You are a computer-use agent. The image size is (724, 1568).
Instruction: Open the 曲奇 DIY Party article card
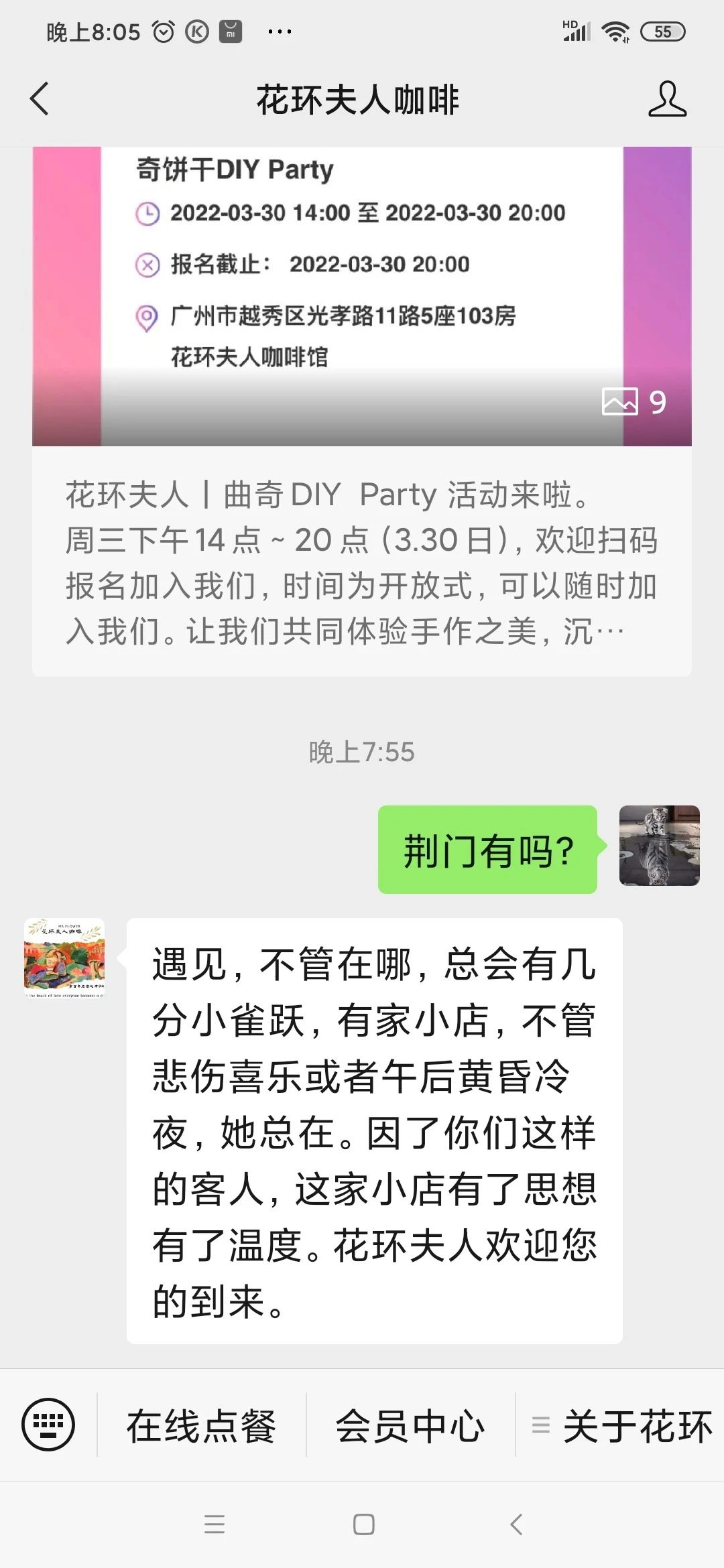click(x=362, y=411)
